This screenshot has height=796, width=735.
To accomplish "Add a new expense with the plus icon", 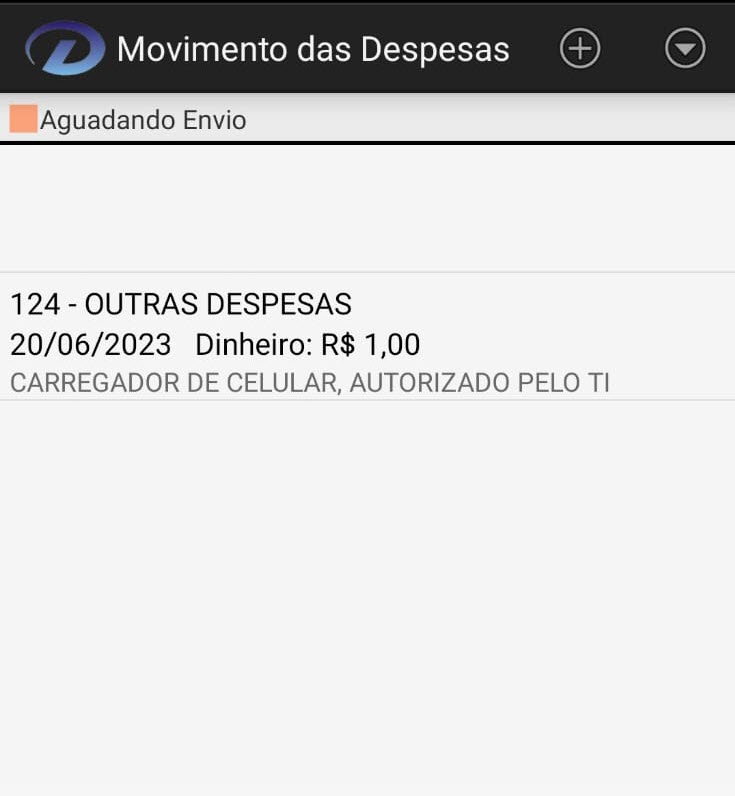I will 580,48.
